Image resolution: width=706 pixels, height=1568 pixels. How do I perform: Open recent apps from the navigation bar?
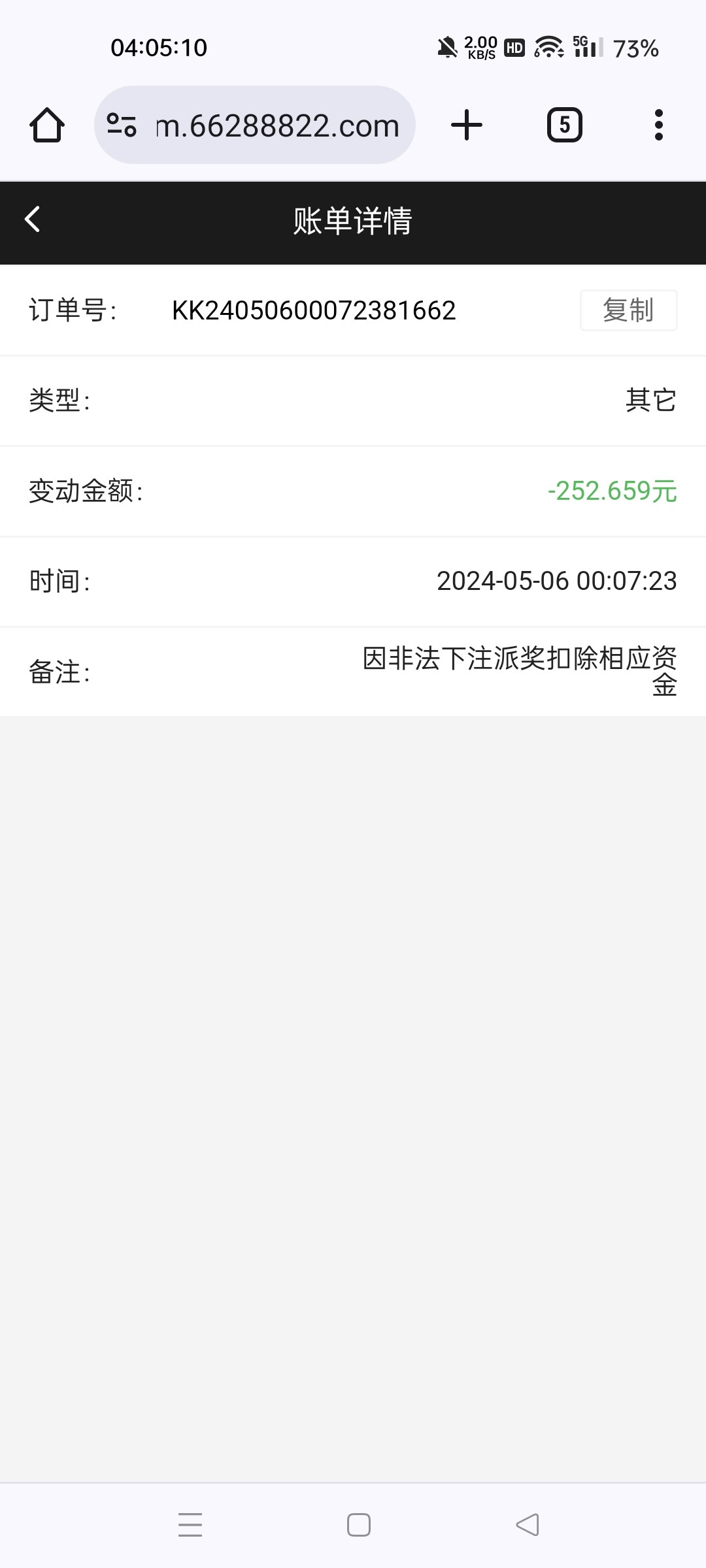coord(190,1524)
